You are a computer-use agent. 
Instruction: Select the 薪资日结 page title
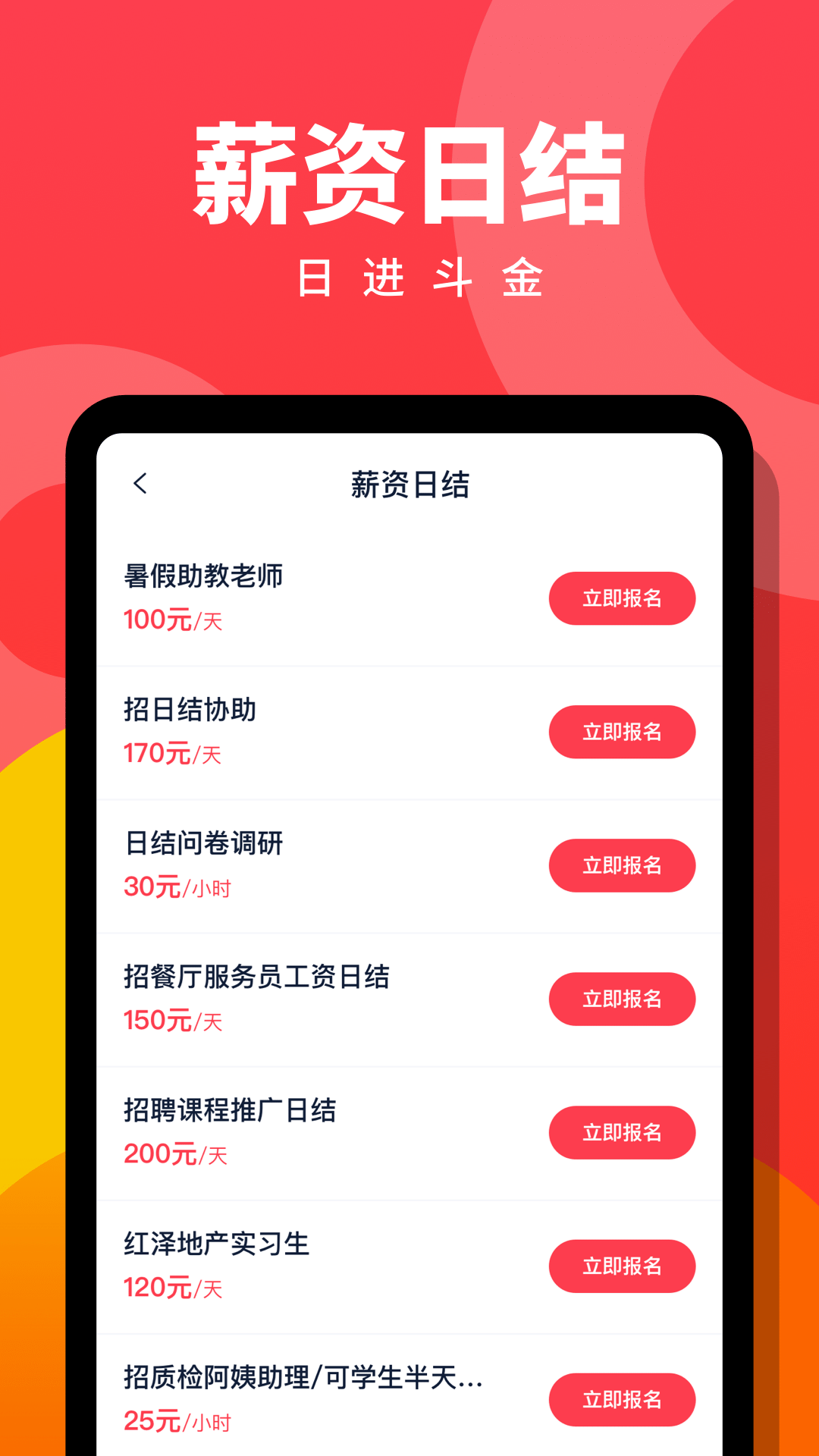tap(409, 485)
